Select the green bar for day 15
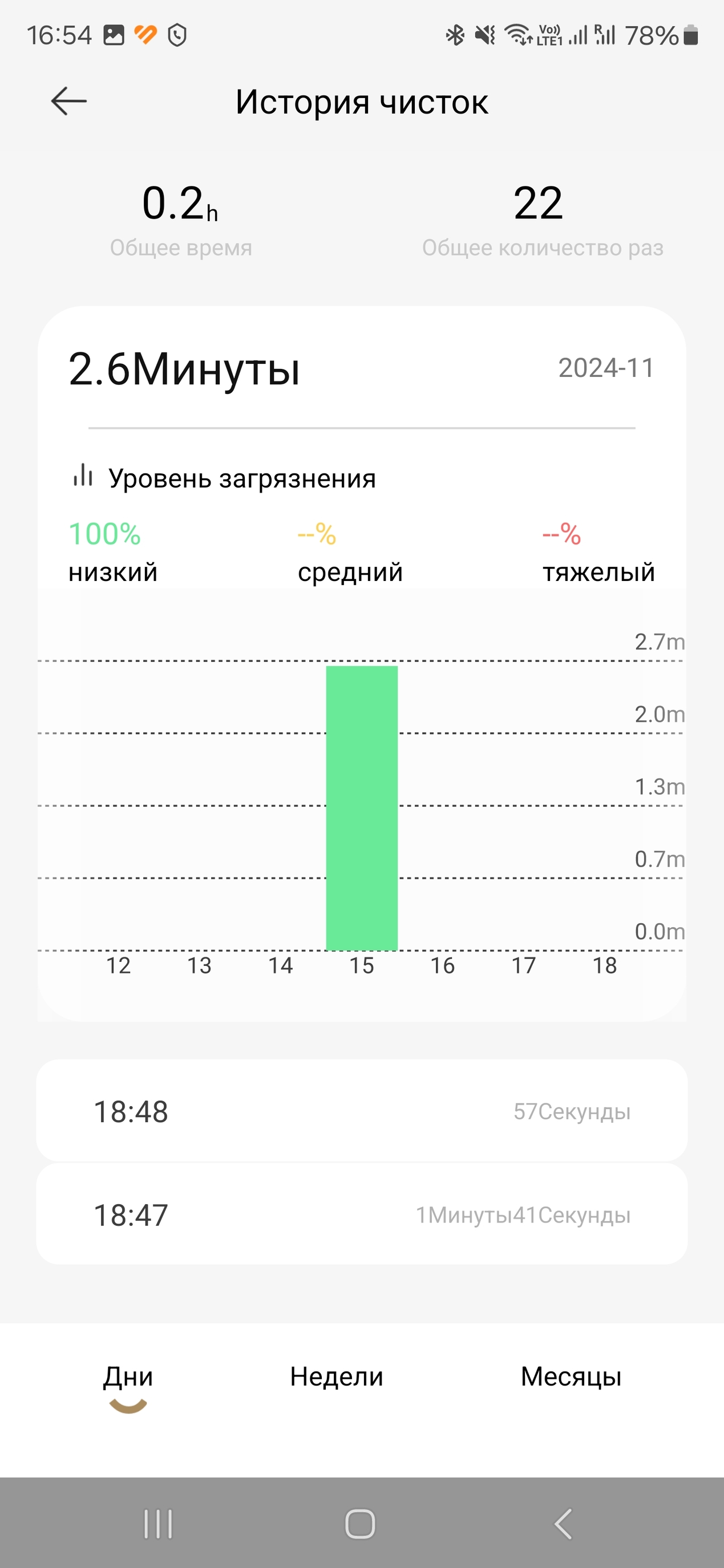The width and height of the screenshot is (724, 1568). pos(362,808)
